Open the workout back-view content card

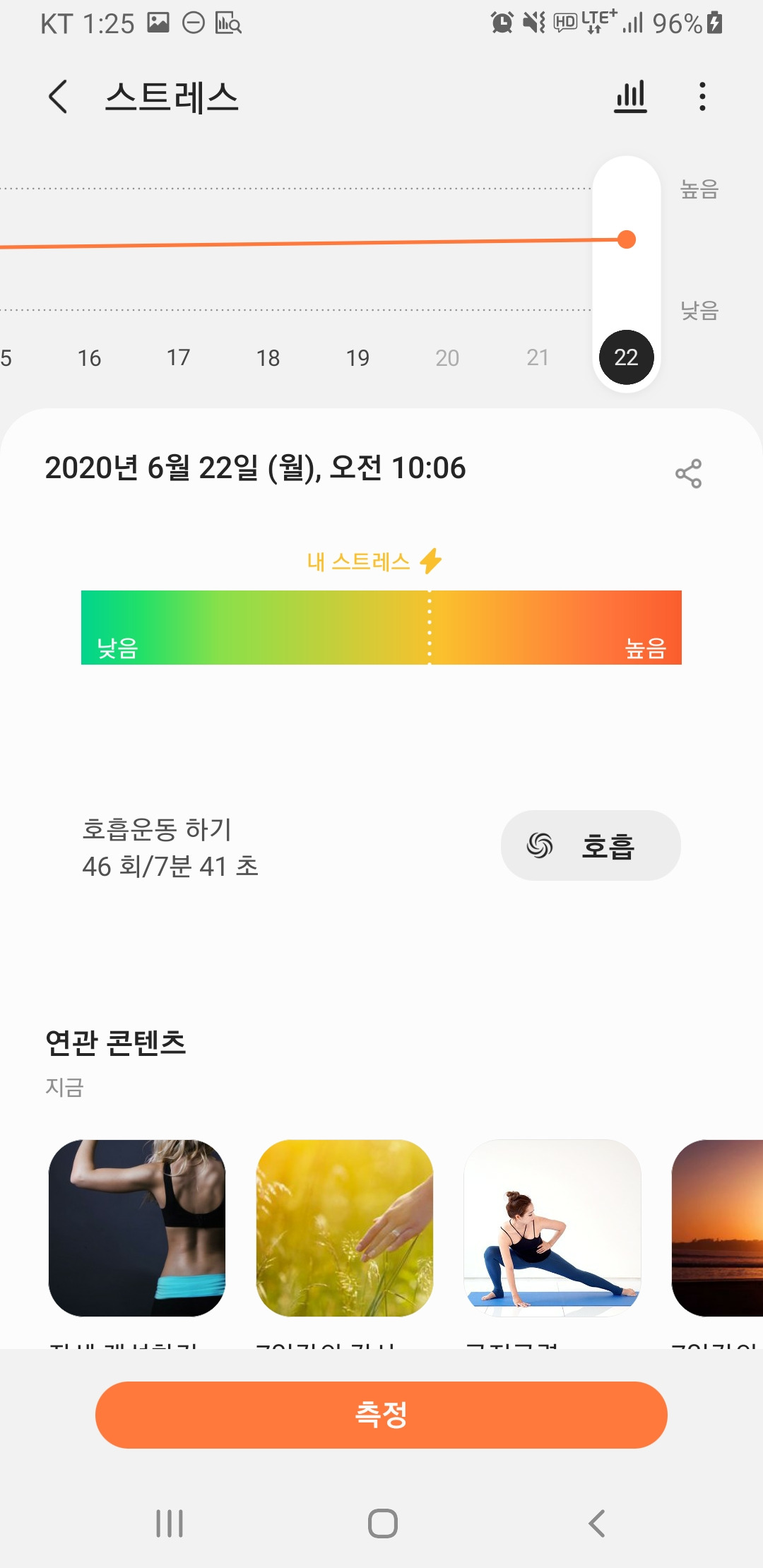click(137, 1228)
